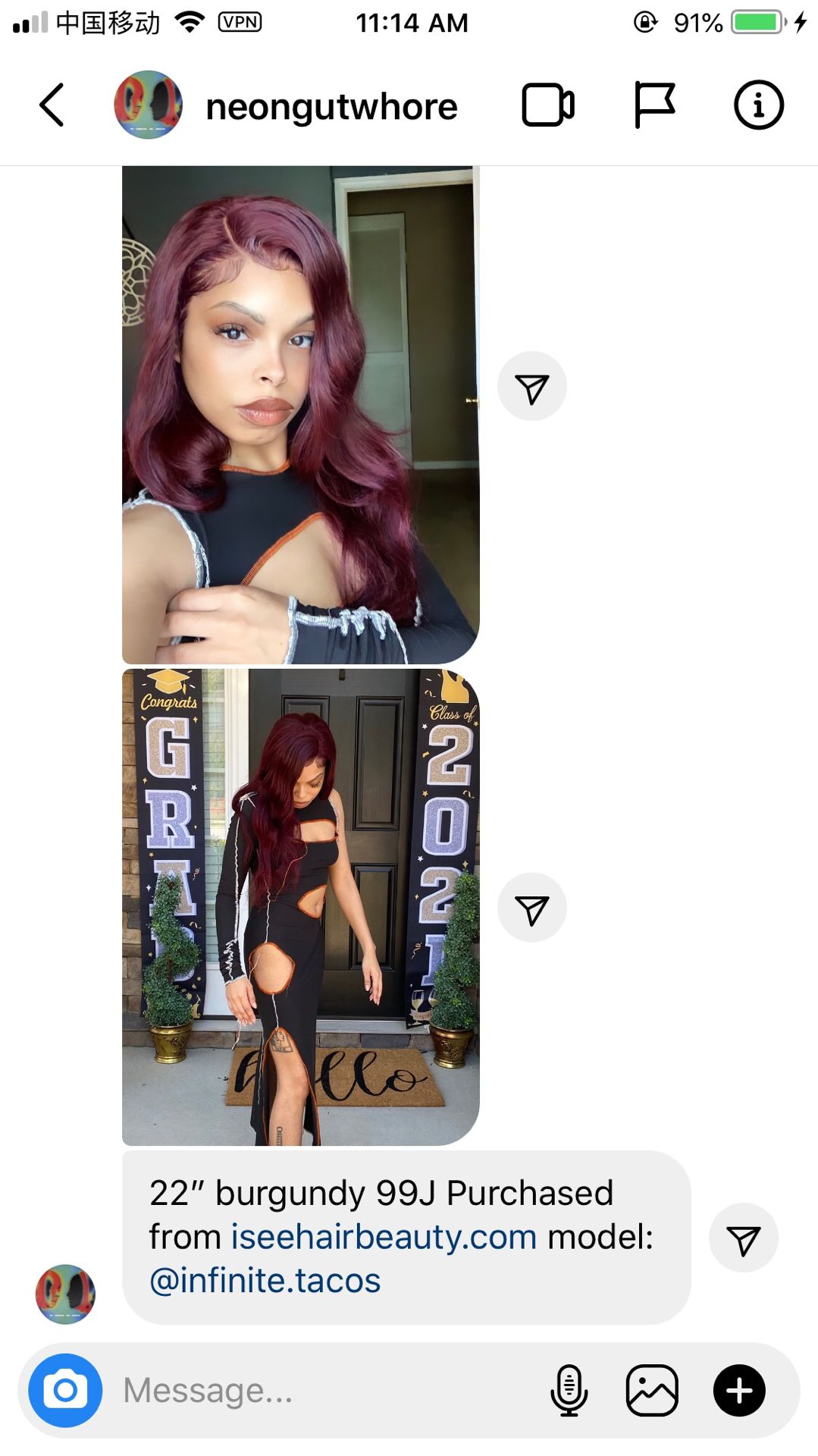Go back to the messages list
The height and width of the screenshot is (1456, 818).
click(x=51, y=105)
